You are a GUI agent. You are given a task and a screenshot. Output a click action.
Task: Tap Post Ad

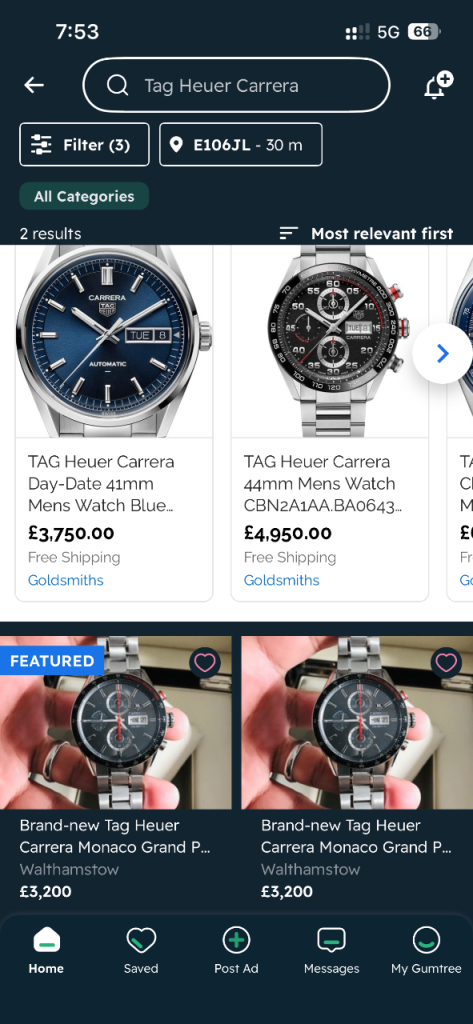[x=236, y=952]
